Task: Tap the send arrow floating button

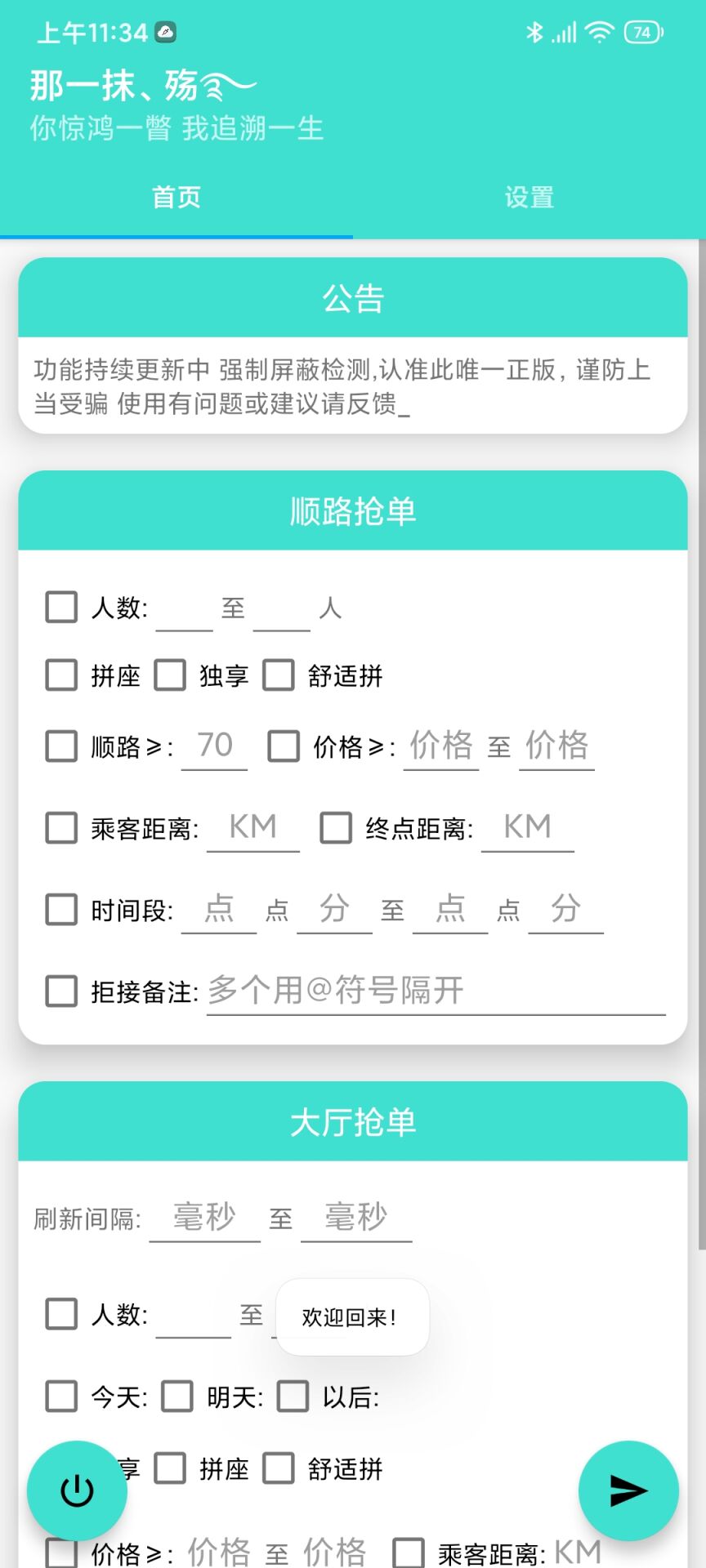Action: pos(628,1490)
